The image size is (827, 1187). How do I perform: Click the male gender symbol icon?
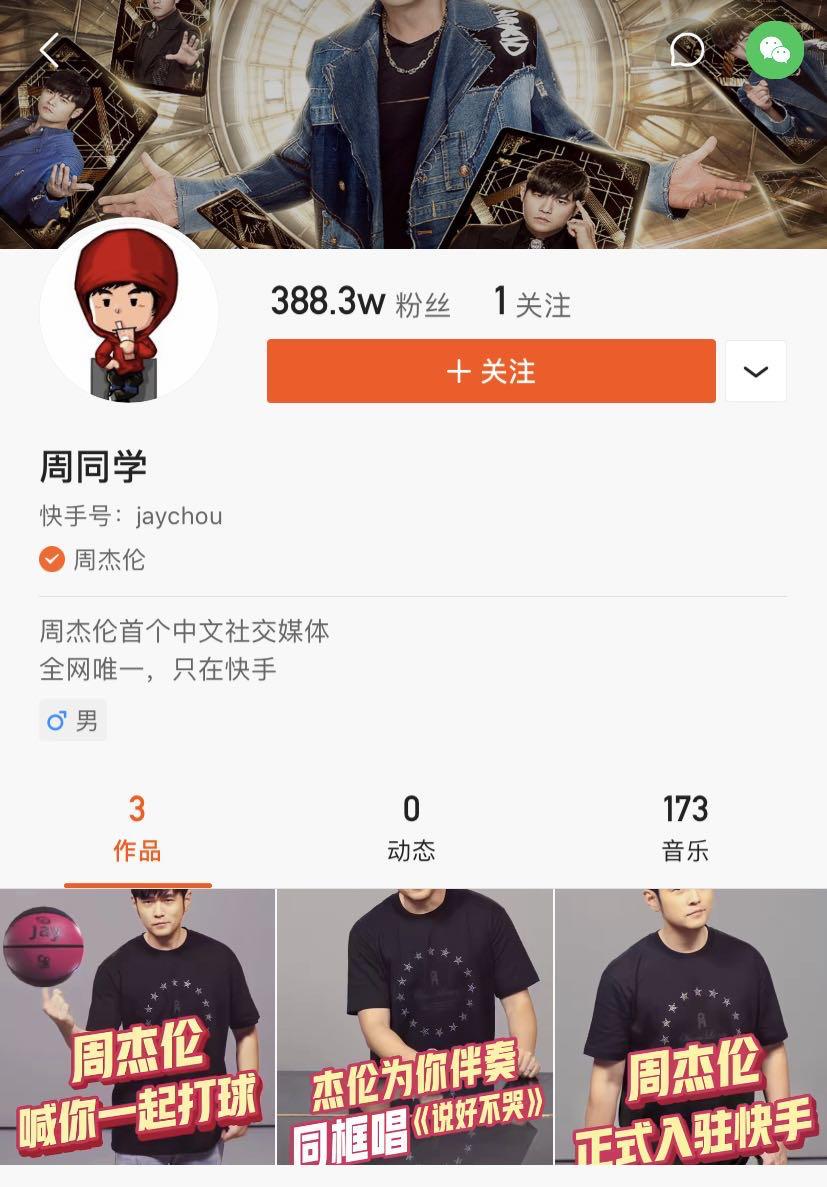coord(56,719)
